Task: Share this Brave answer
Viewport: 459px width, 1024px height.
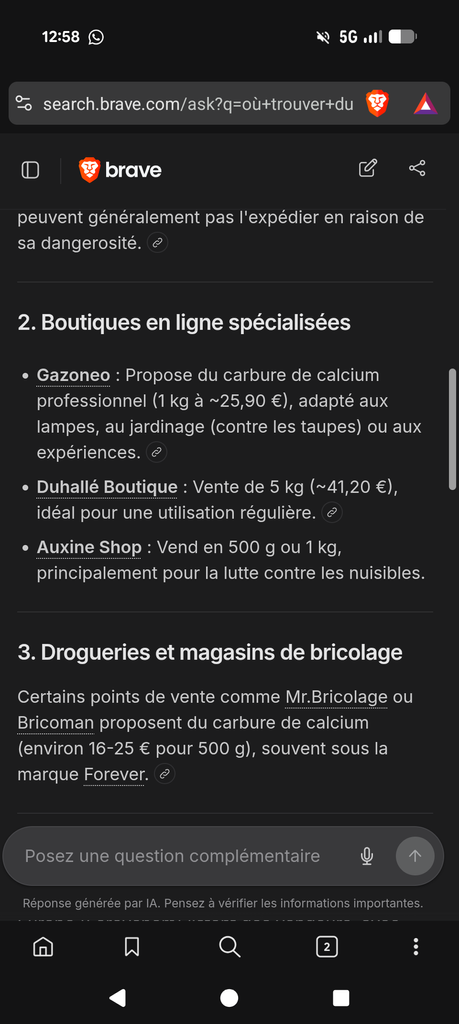Action: (417, 168)
